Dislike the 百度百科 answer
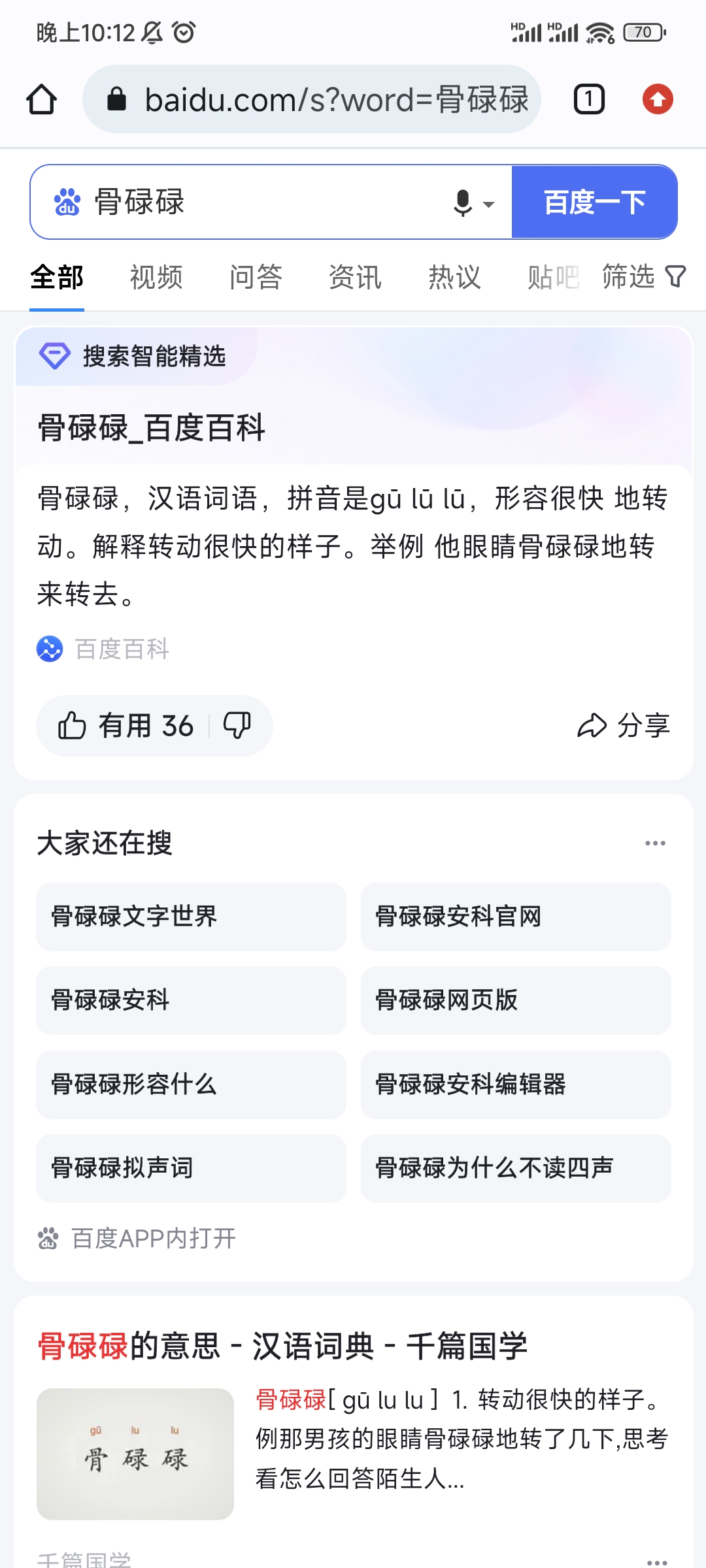Viewport: 706px width, 1568px height. pyautogui.click(x=237, y=726)
